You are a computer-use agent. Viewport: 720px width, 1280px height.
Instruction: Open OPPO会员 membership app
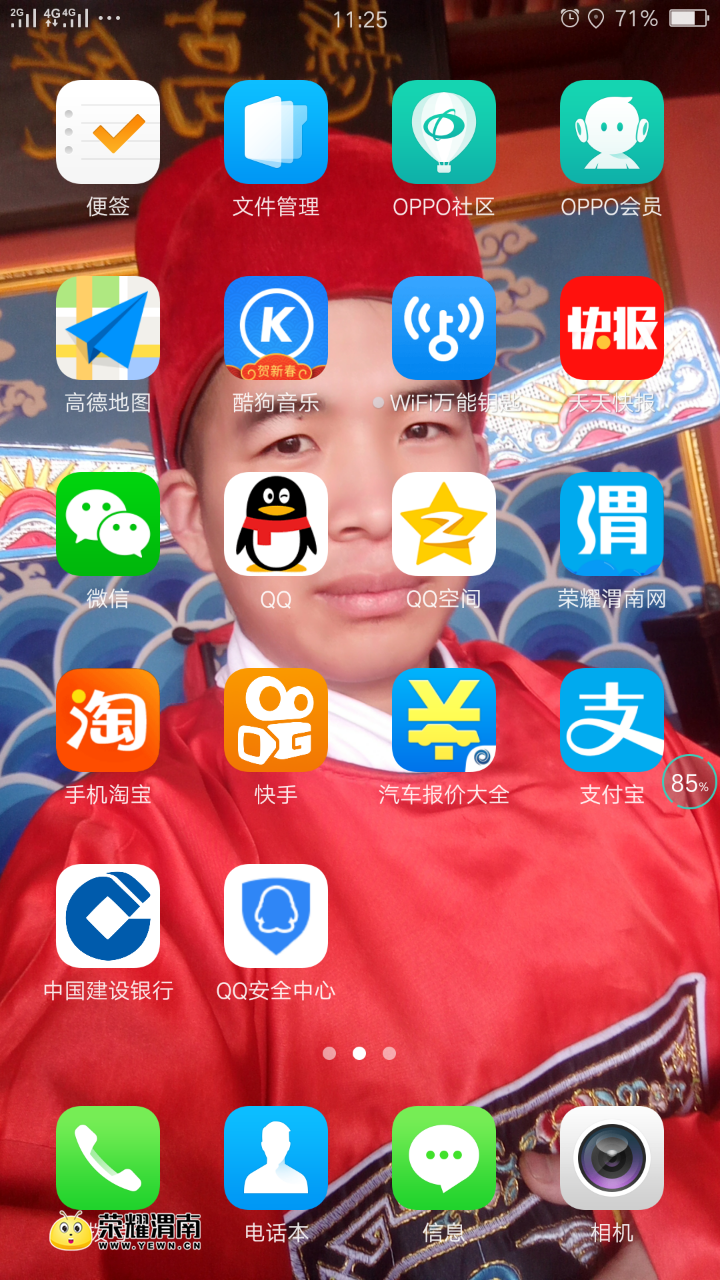[612, 132]
